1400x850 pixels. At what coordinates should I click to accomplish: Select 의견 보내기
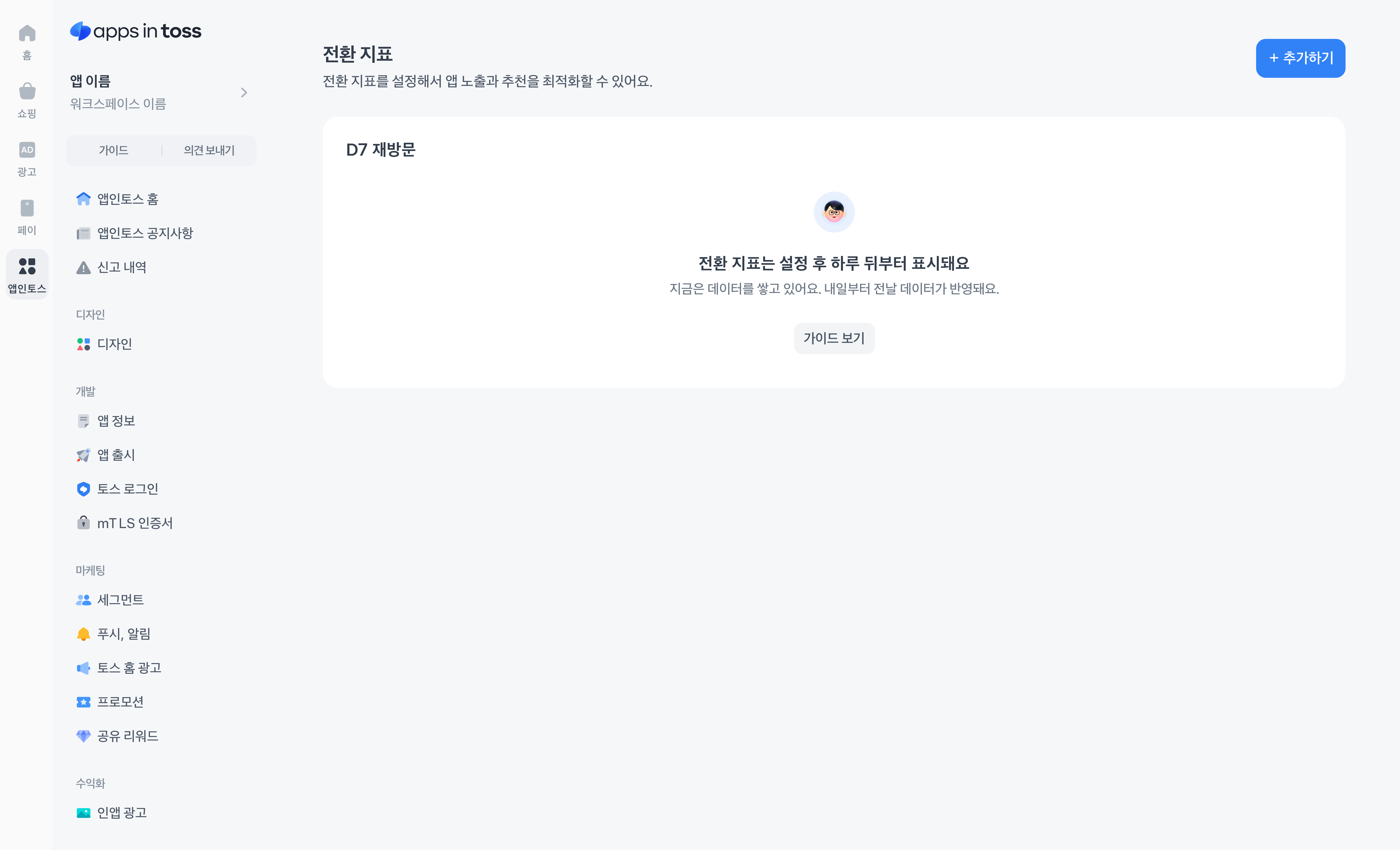(x=209, y=151)
